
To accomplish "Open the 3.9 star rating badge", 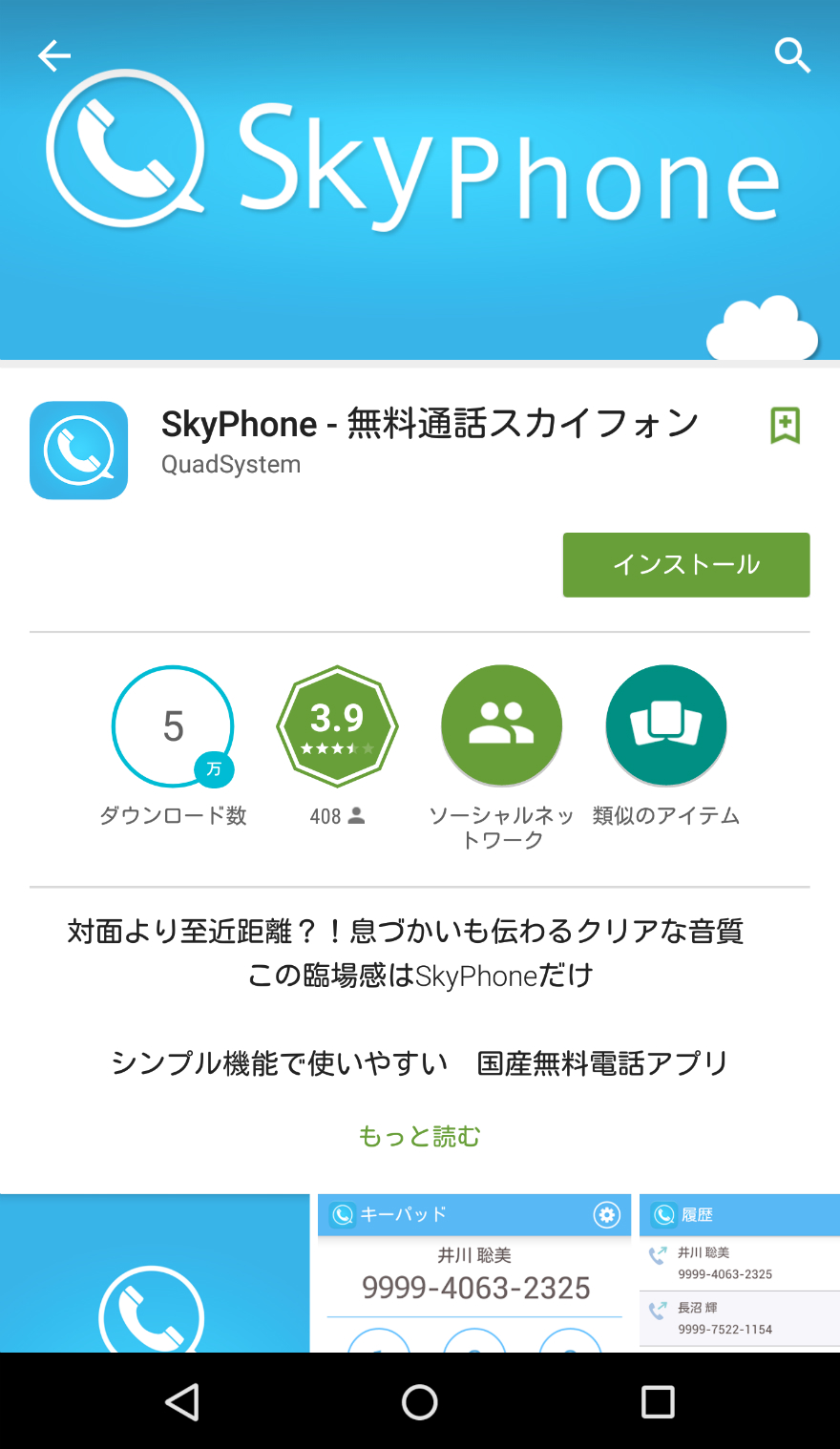I will coord(337,727).
